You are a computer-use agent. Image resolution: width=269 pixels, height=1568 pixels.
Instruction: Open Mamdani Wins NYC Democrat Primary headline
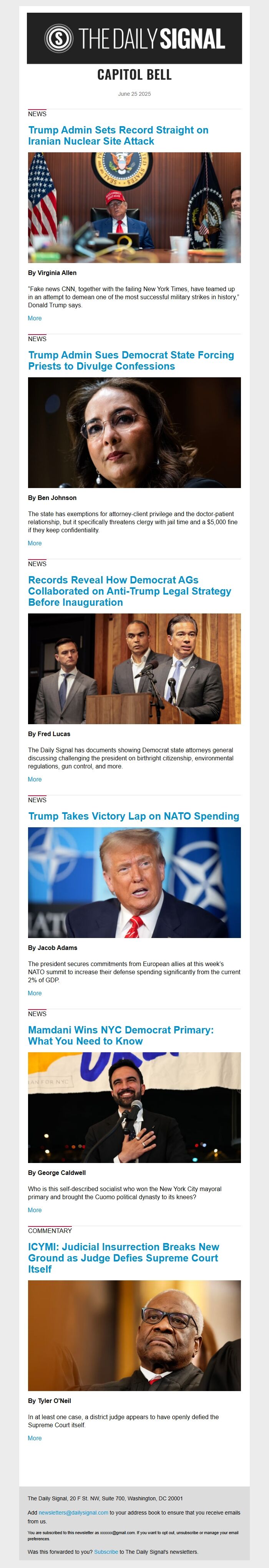pos(121,1035)
